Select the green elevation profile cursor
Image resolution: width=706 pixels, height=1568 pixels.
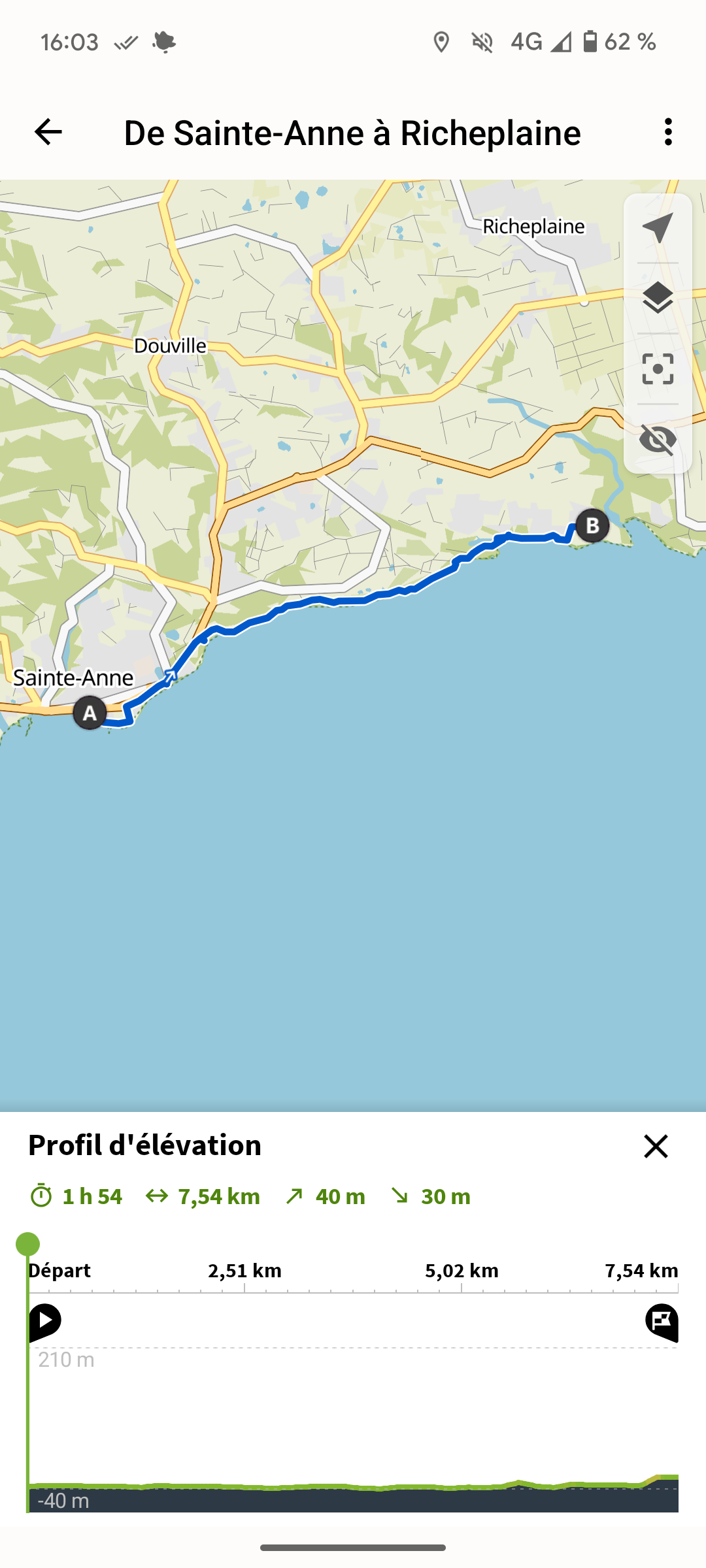27,1244
